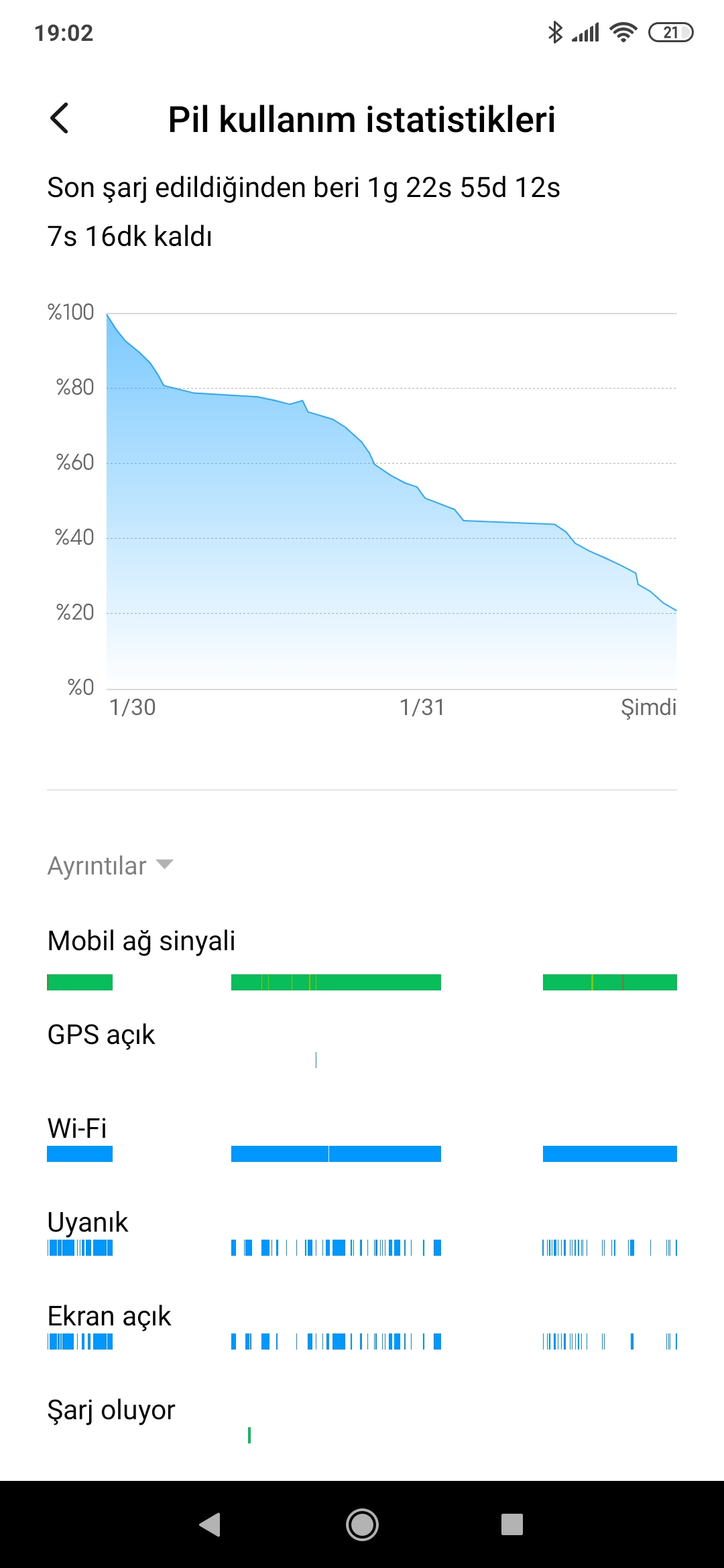Tap the system back button

click(210, 1524)
